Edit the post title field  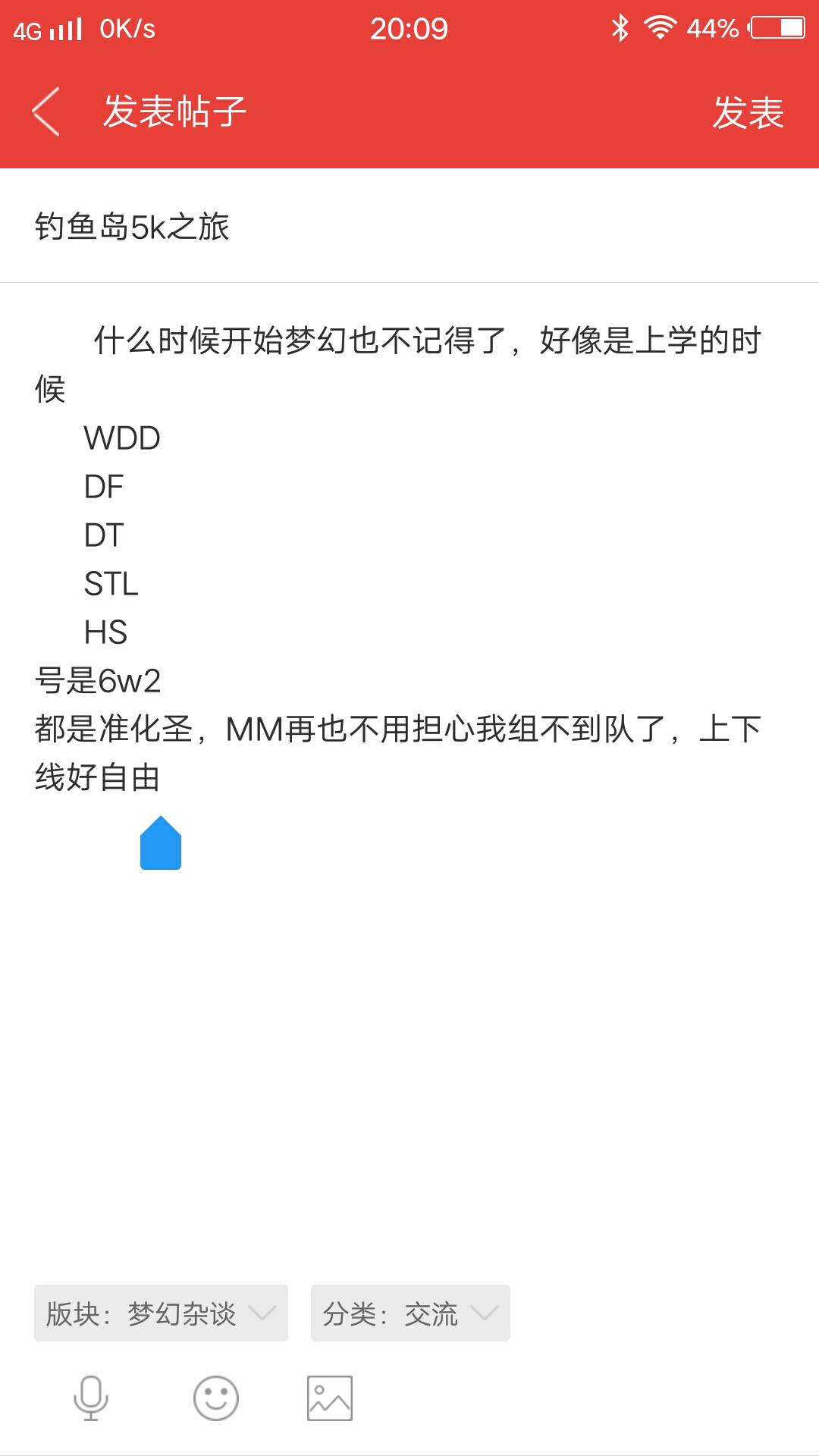tap(409, 226)
